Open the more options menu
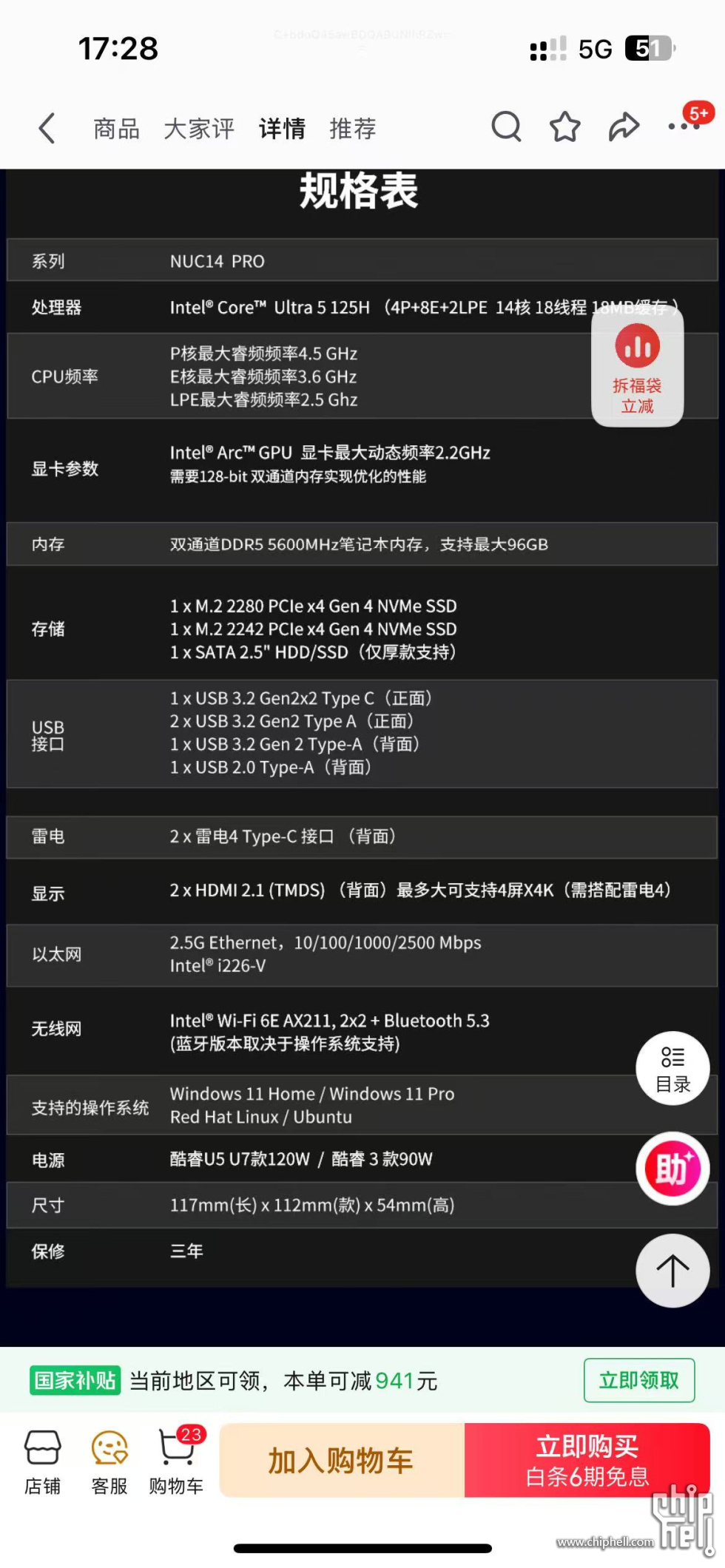This screenshot has width=725, height=1568. (x=682, y=126)
